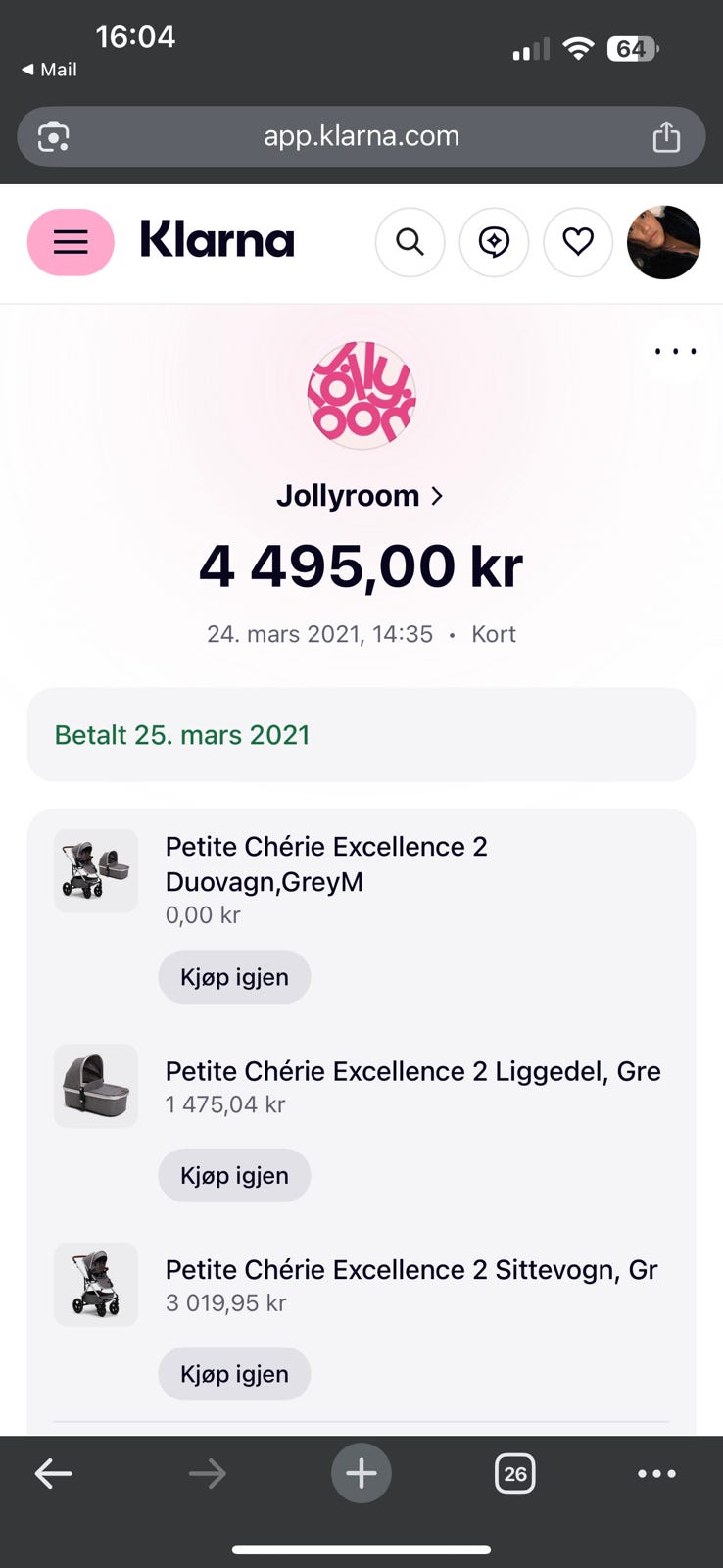The height and width of the screenshot is (1568, 723).
Task: Navigate back with the Safari back arrow
Action: 54,1473
